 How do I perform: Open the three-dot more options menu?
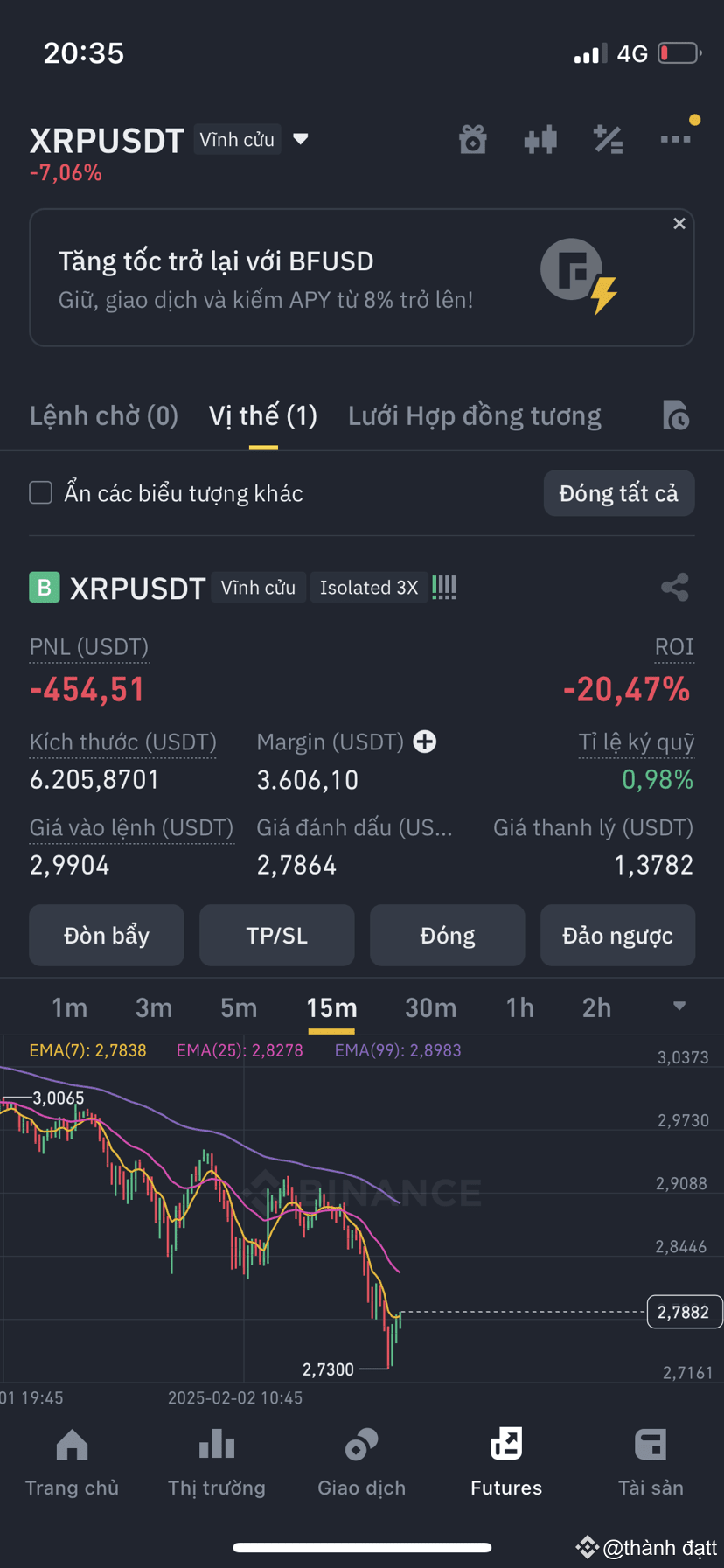(x=675, y=140)
